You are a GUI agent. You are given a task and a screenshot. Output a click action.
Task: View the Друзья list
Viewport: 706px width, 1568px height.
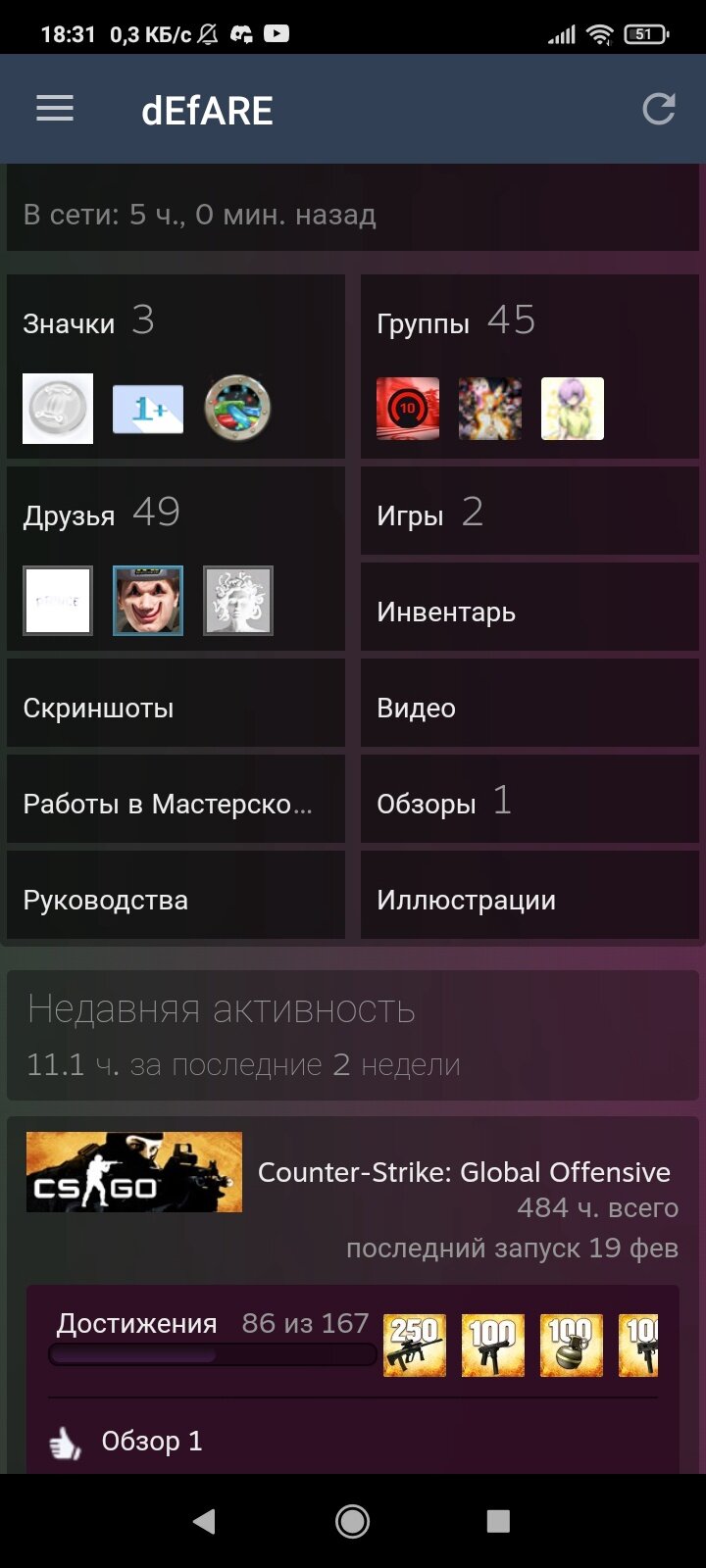point(176,559)
